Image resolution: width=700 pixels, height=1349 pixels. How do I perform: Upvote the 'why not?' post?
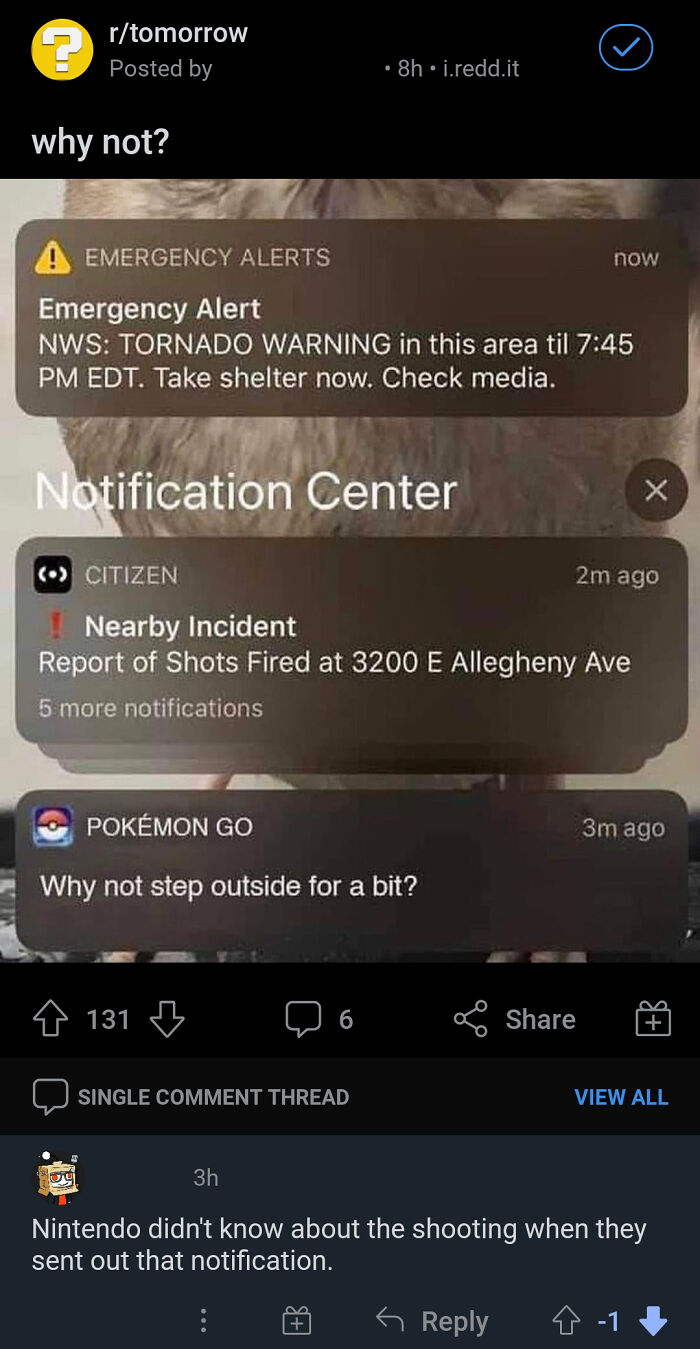coord(48,1019)
